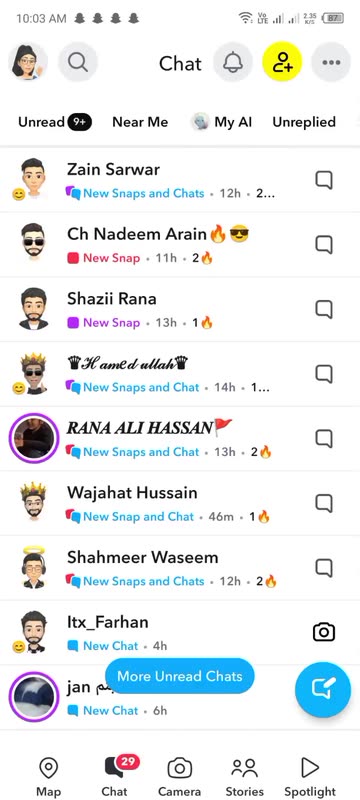Image resolution: width=360 pixels, height=800 pixels.
Task: Open the My AI filter
Action: (x=221, y=122)
